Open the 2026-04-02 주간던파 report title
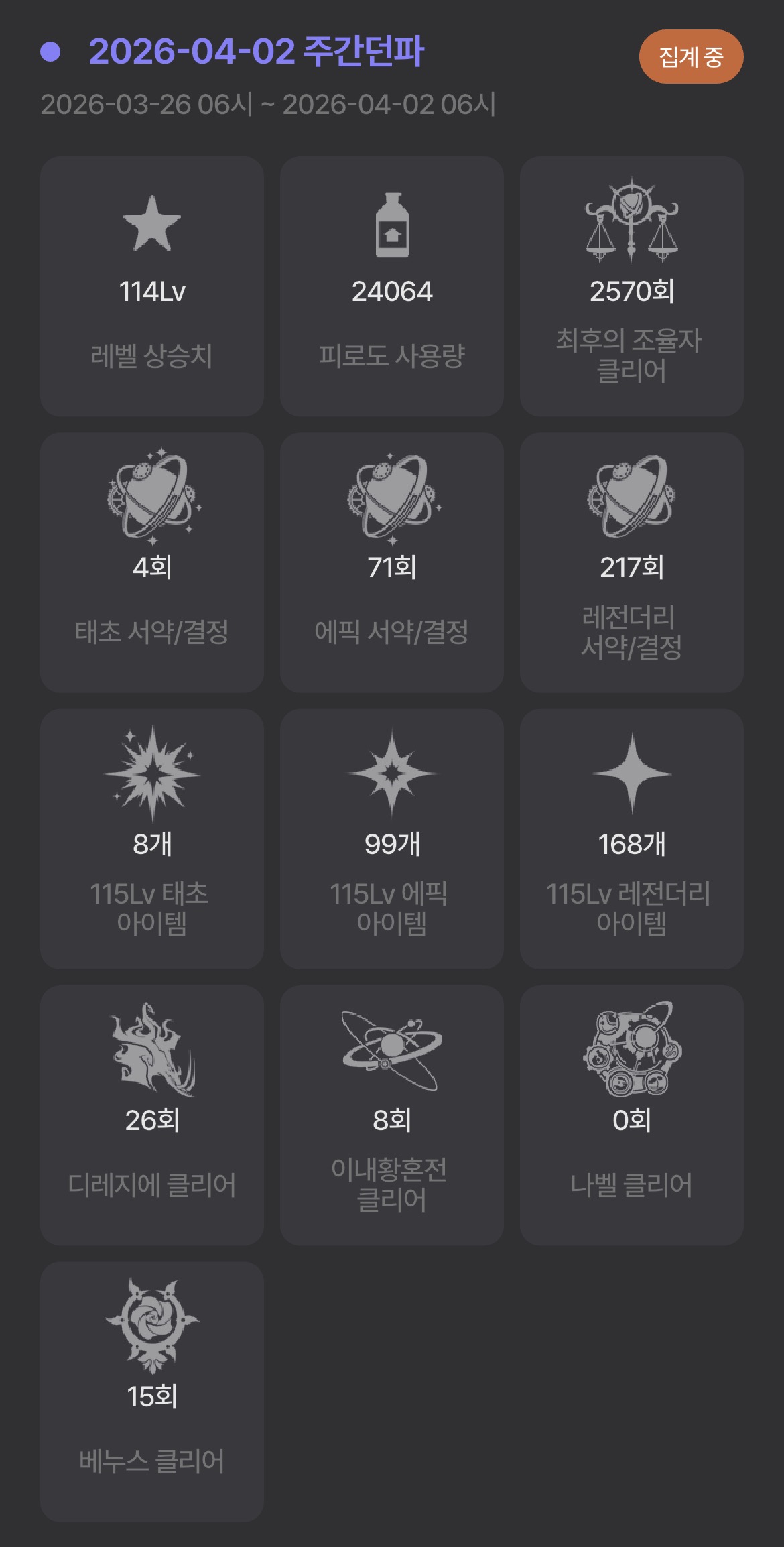The image size is (784, 1547). coord(256,52)
